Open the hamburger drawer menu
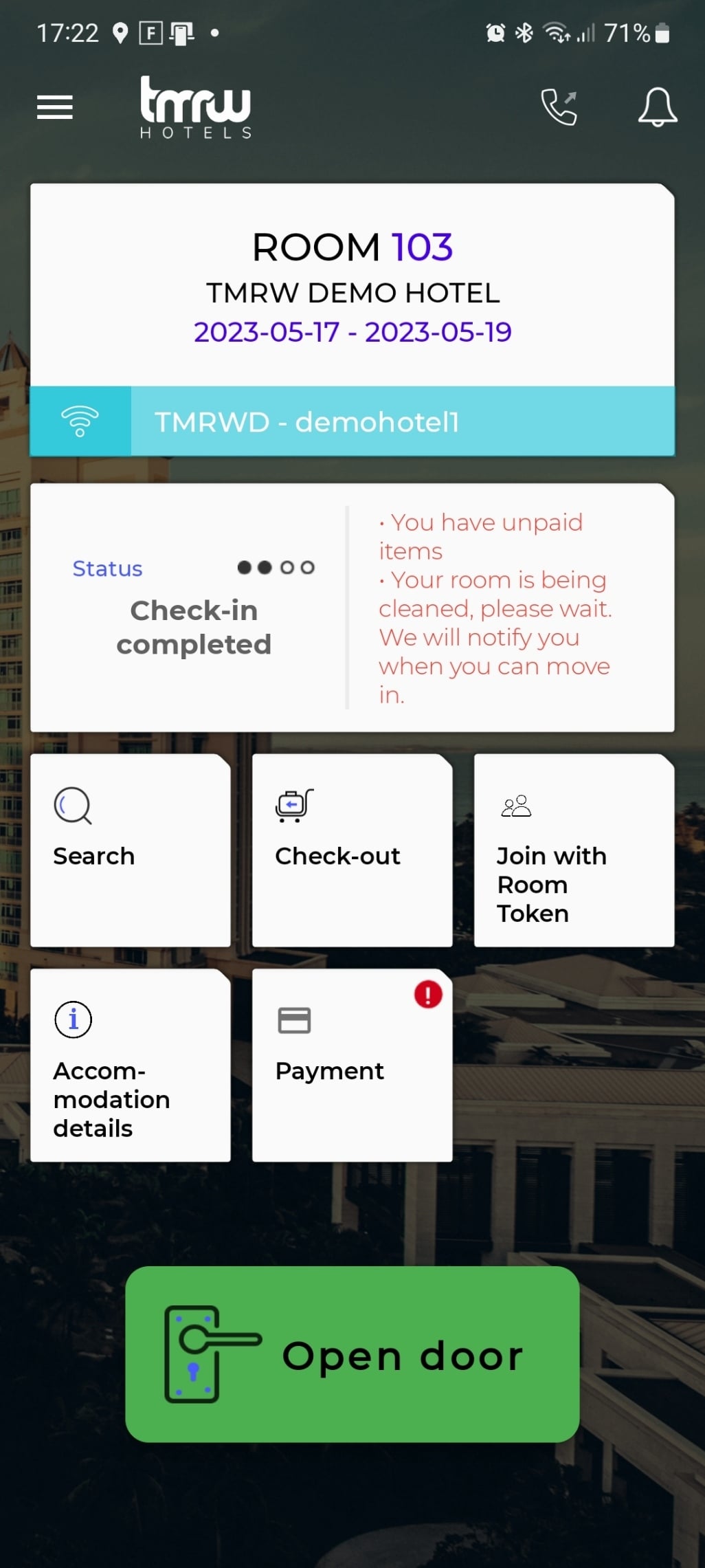The image size is (705, 1568). pyautogui.click(x=55, y=107)
